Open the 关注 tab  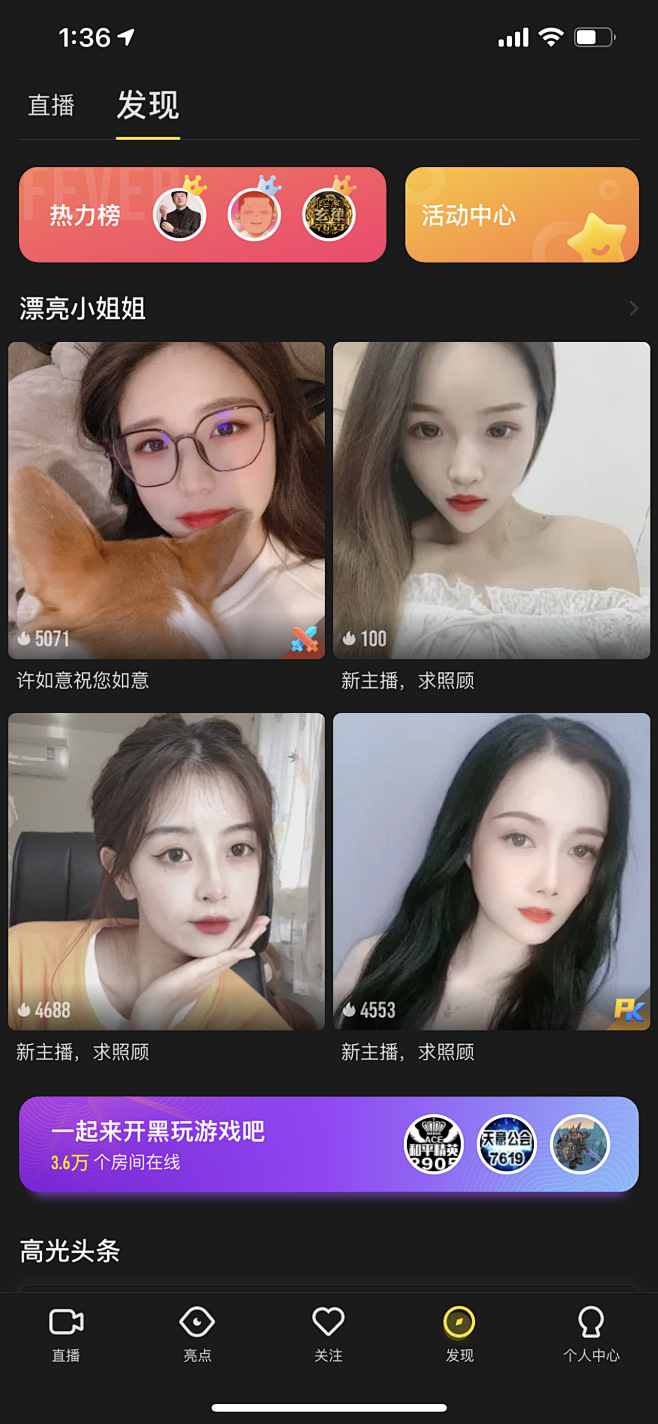click(328, 1334)
